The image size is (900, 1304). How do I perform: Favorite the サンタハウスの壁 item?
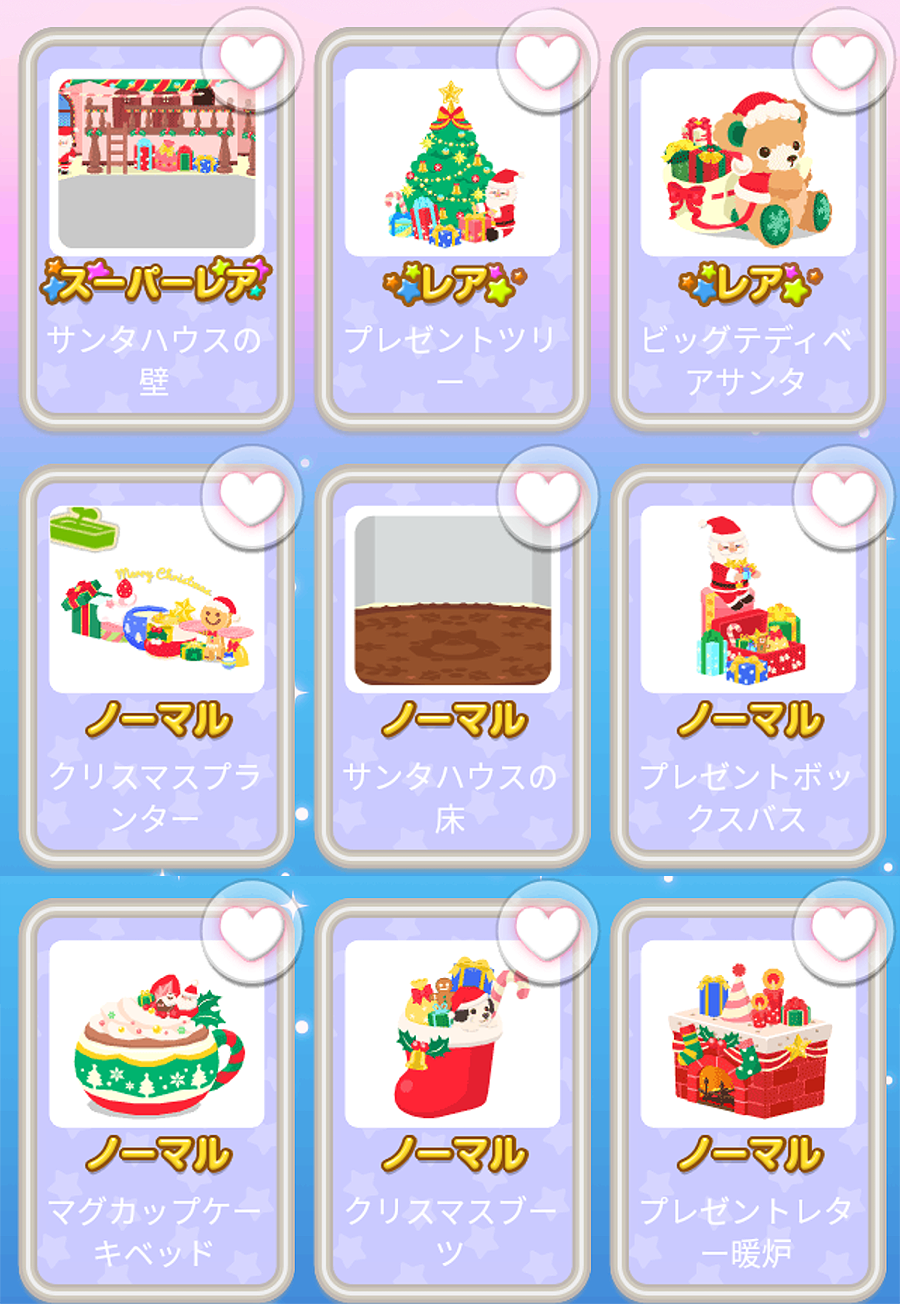[x=251, y=57]
